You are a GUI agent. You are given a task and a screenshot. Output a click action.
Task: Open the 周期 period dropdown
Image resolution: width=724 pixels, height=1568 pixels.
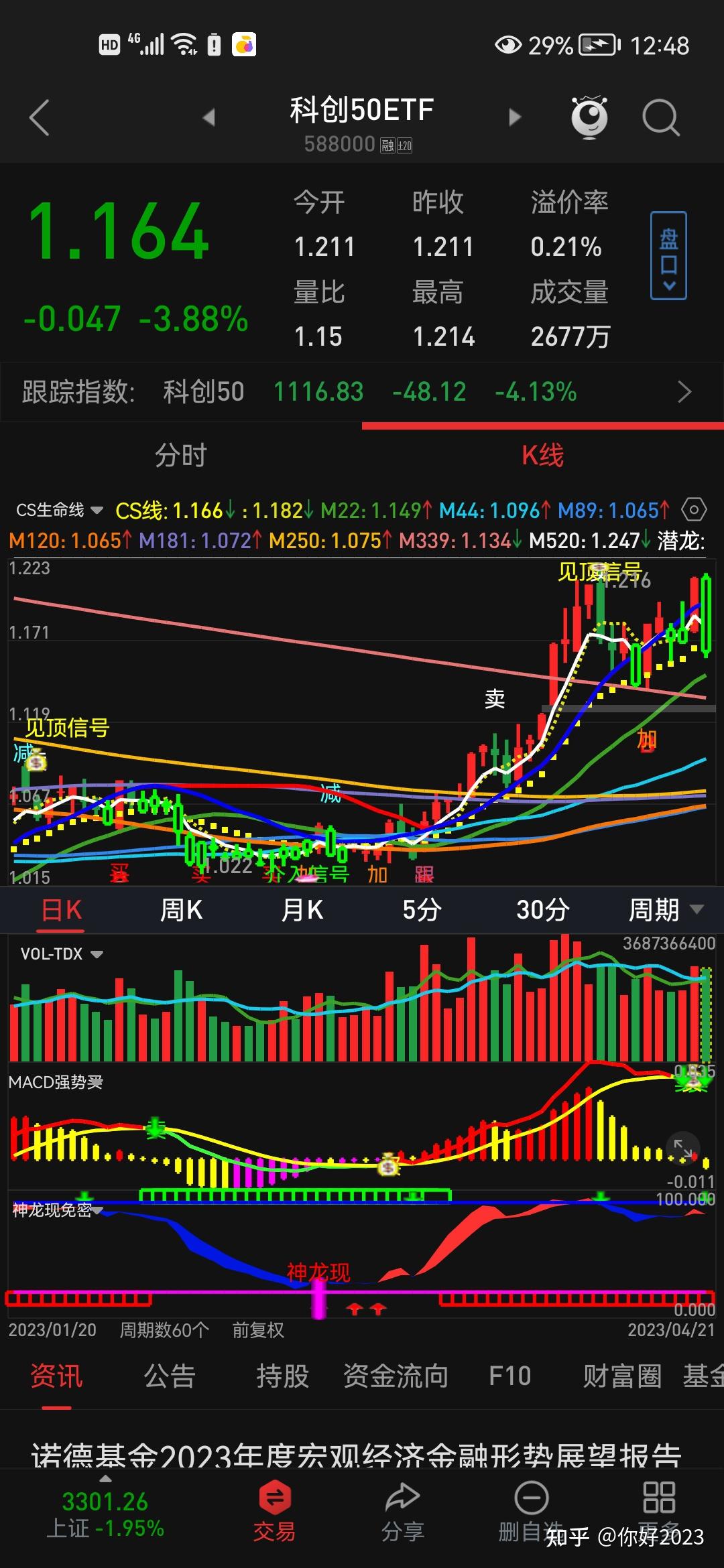pyautogui.click(x=665, y=910)
